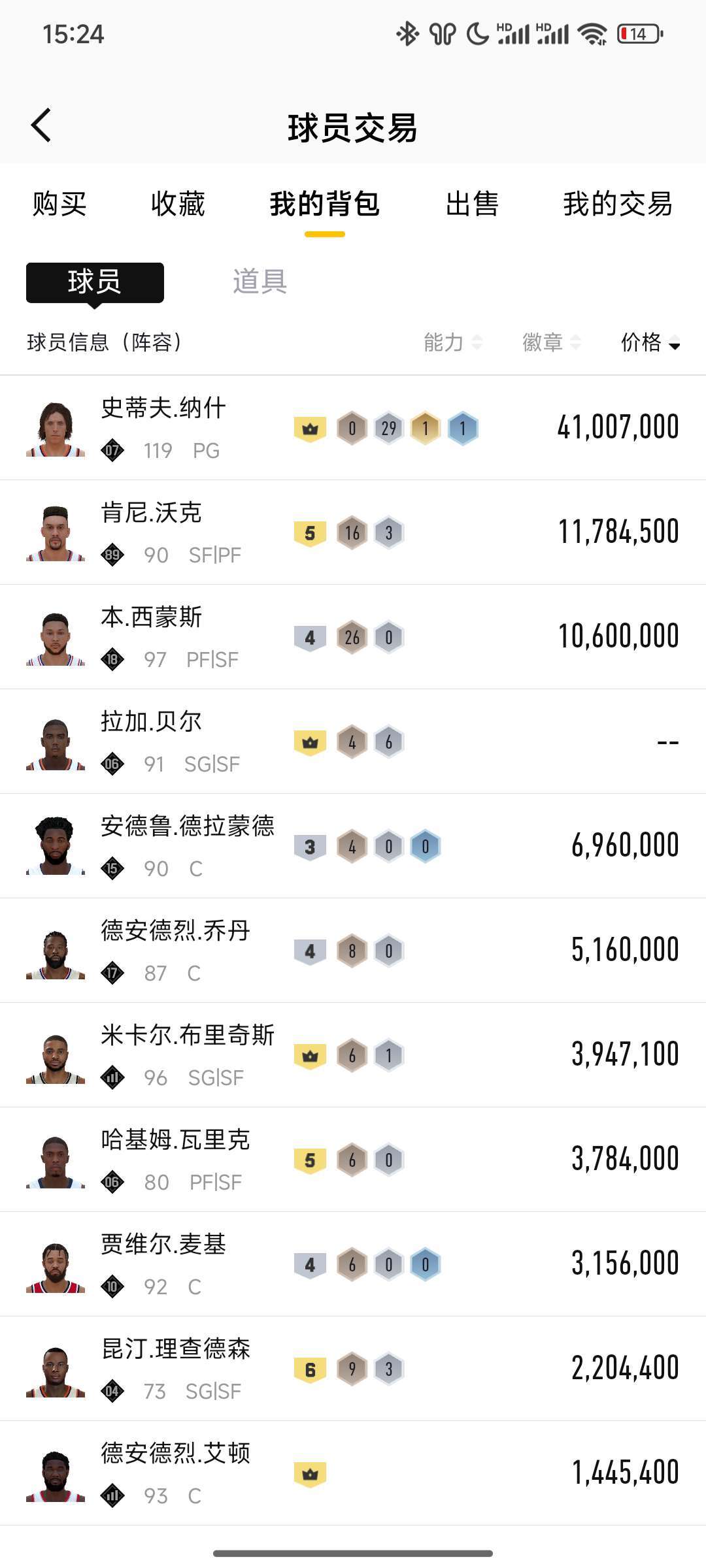Sort players by 徽章

pos(551,342)
